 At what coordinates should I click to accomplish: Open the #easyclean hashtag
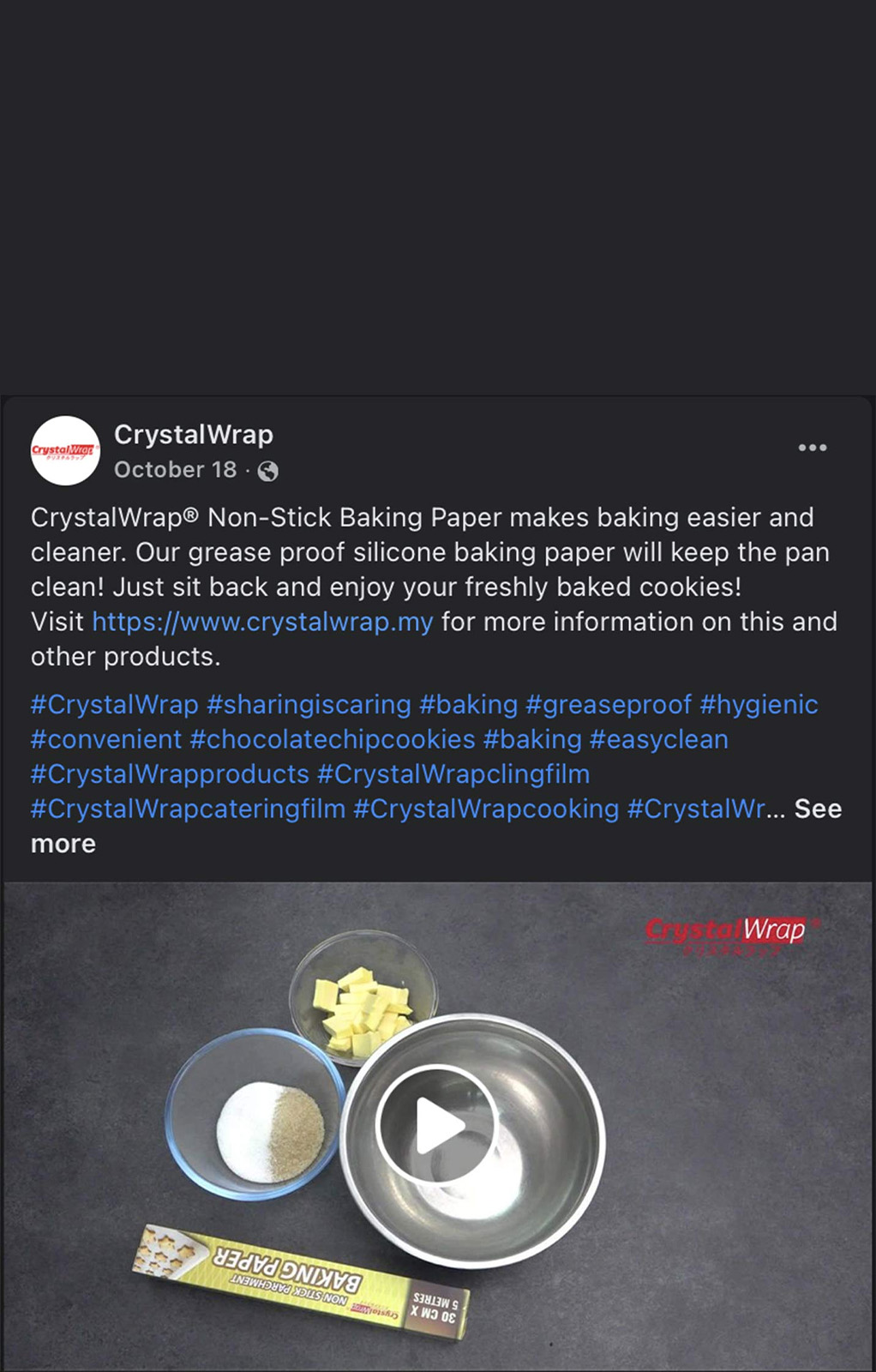(x=658, y=739)
